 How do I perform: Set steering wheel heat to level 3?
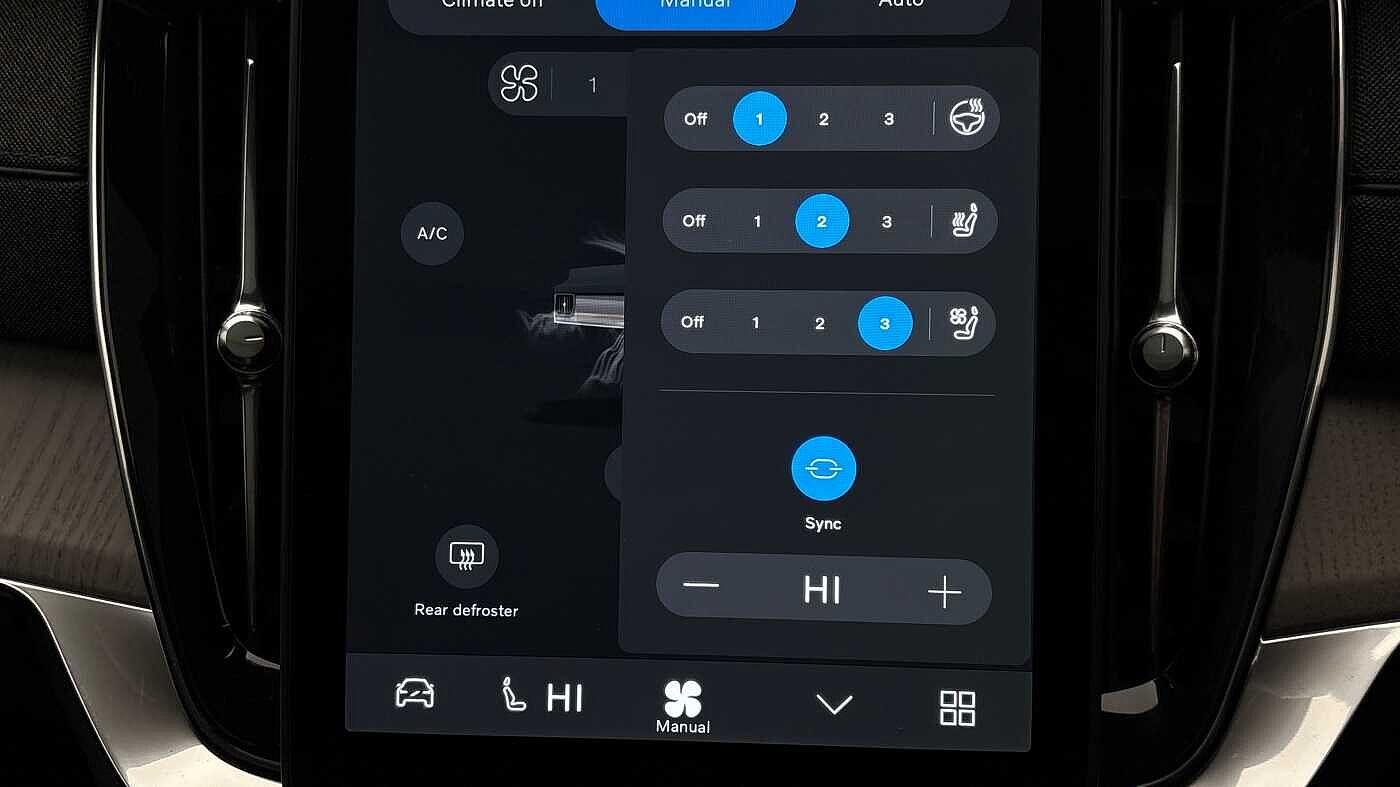click(888, 119)
